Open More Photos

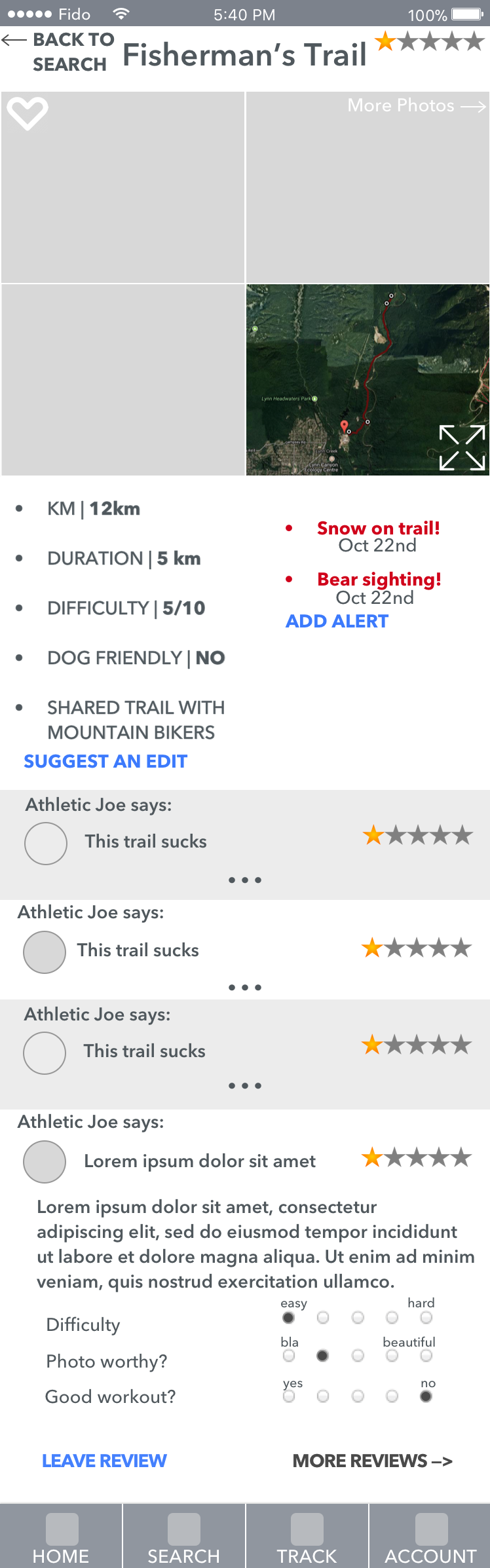416,105
